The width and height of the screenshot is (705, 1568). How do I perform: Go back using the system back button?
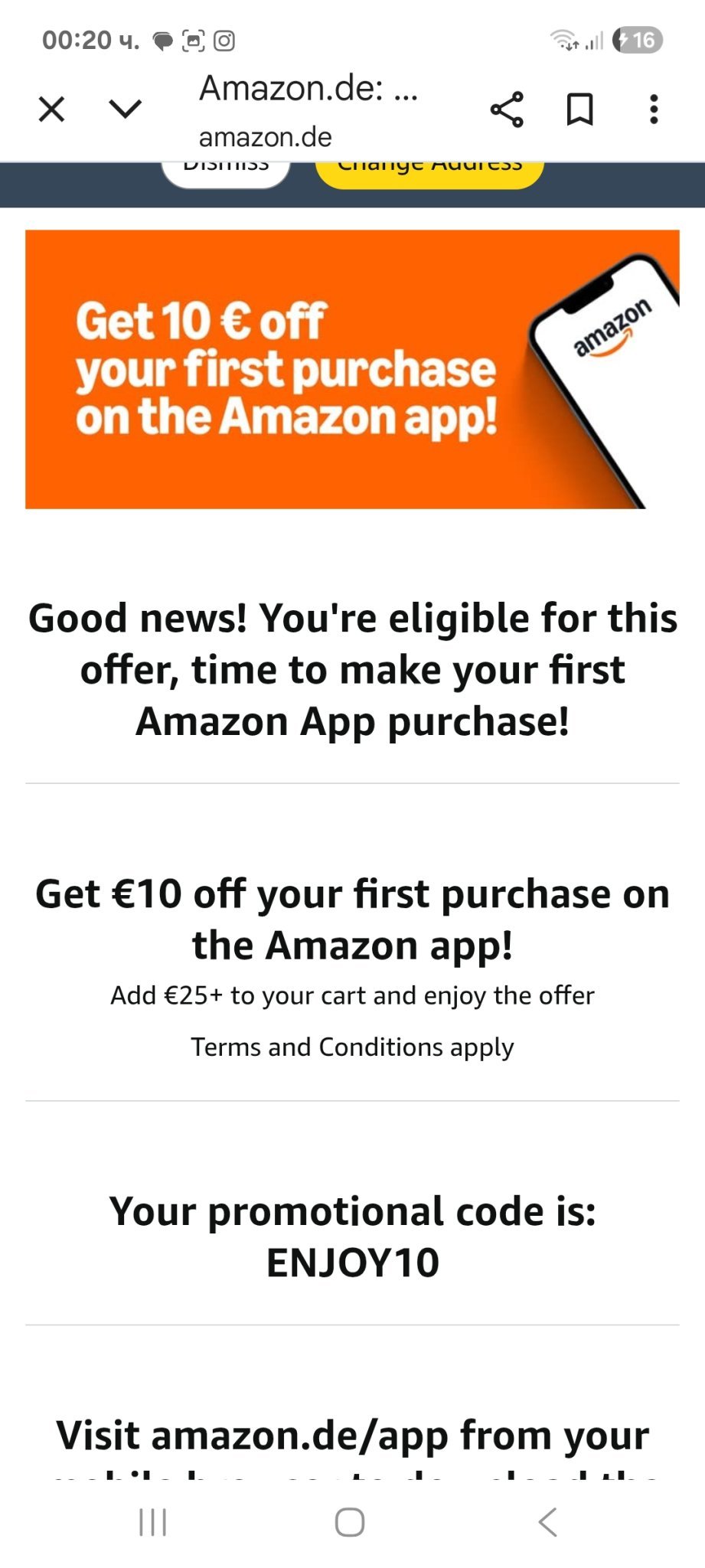[548, 1522]
